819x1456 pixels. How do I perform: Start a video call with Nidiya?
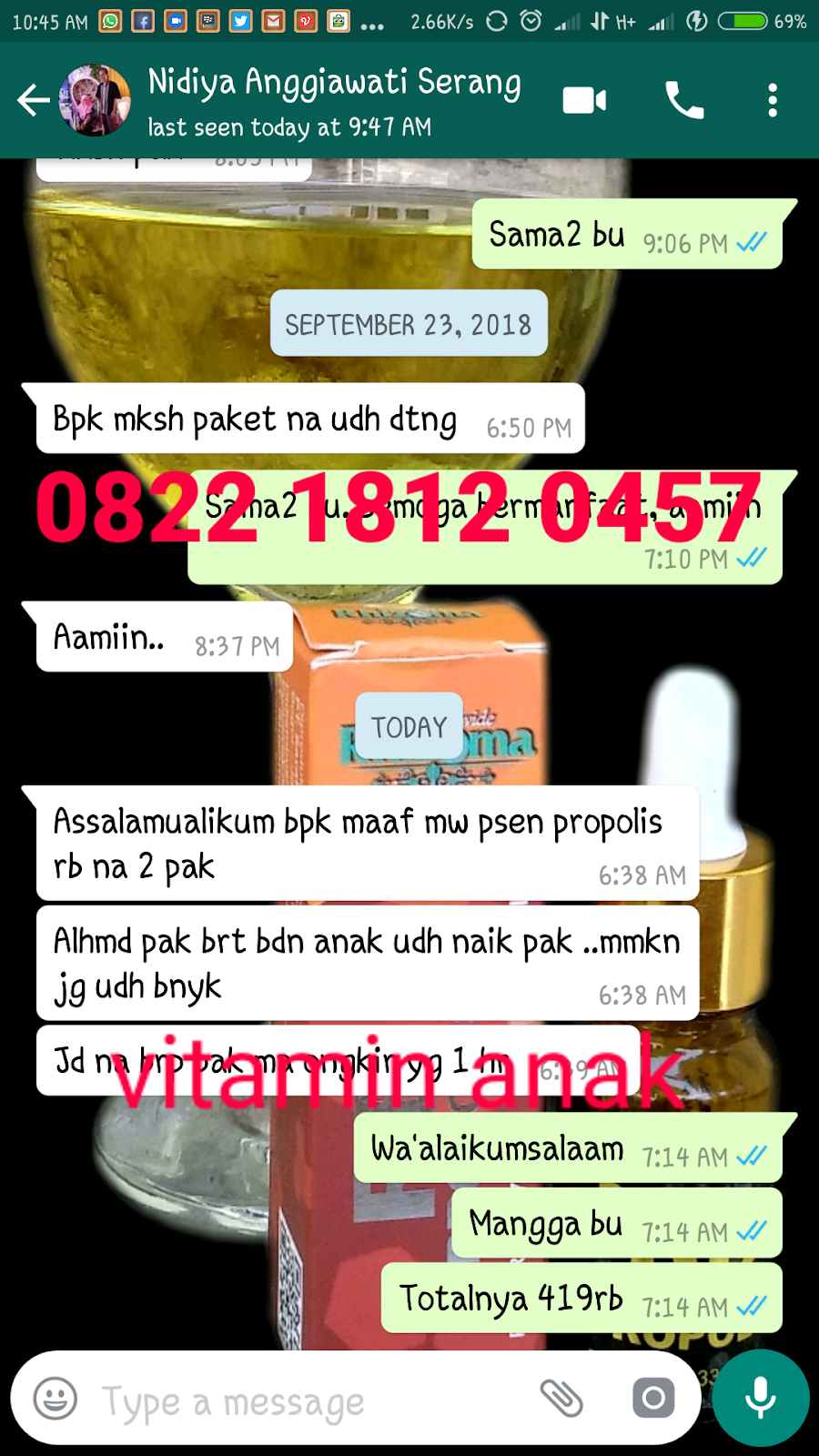point(584,100)
